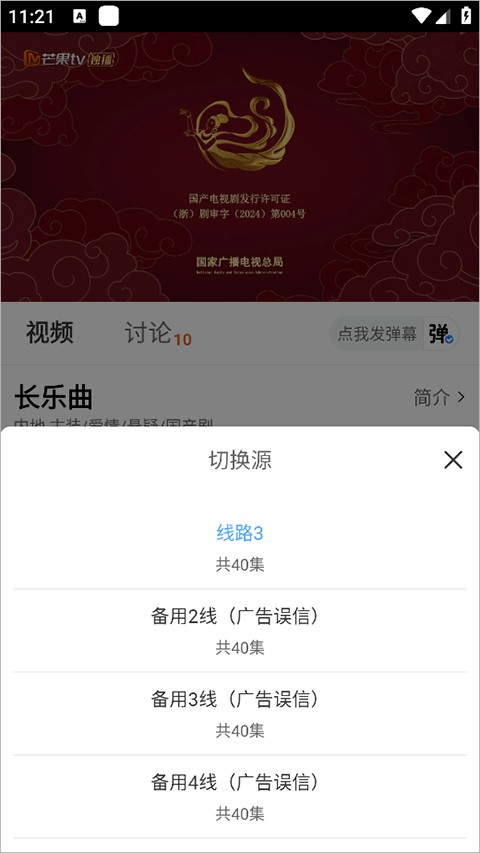Select the 线路3 source
The width and height of the screenshot is (480, 853).
[x=240, y=547]
